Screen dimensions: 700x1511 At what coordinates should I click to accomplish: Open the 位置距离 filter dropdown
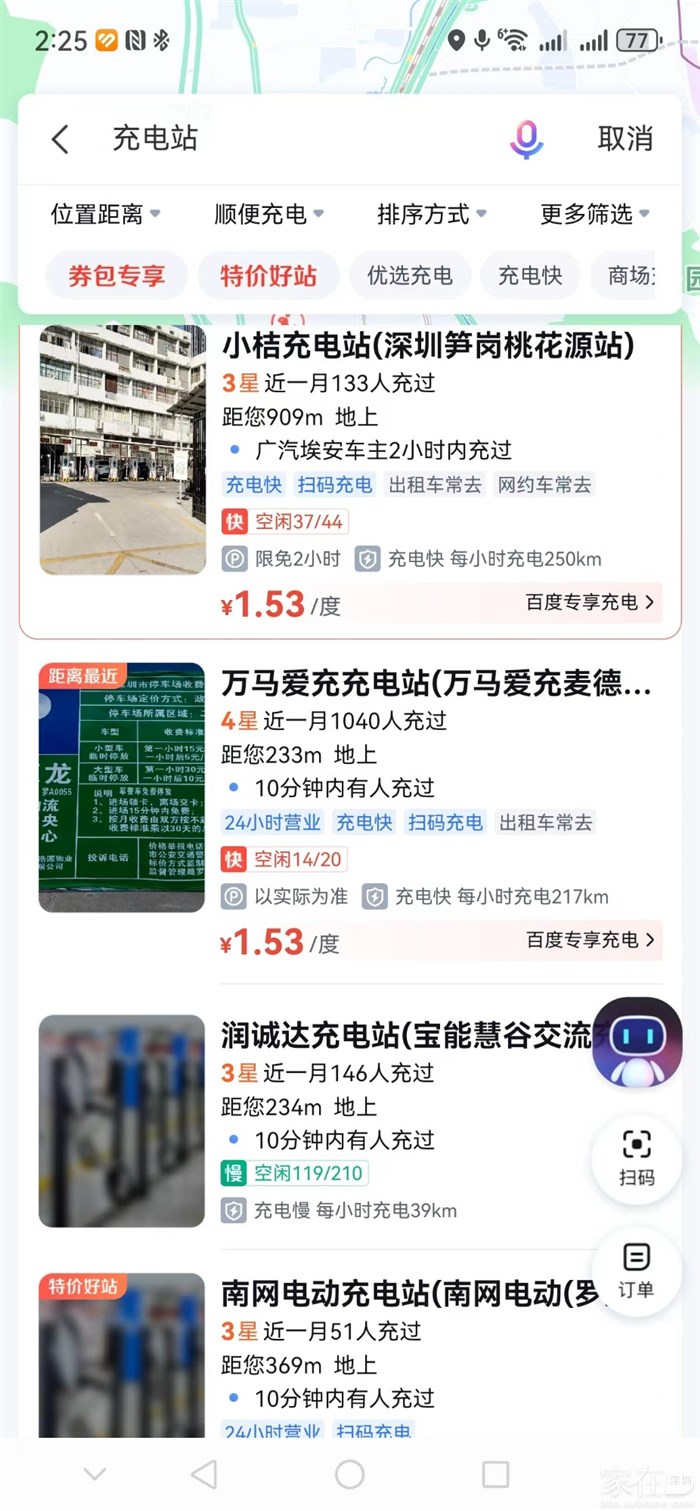[x=105, y=214]
